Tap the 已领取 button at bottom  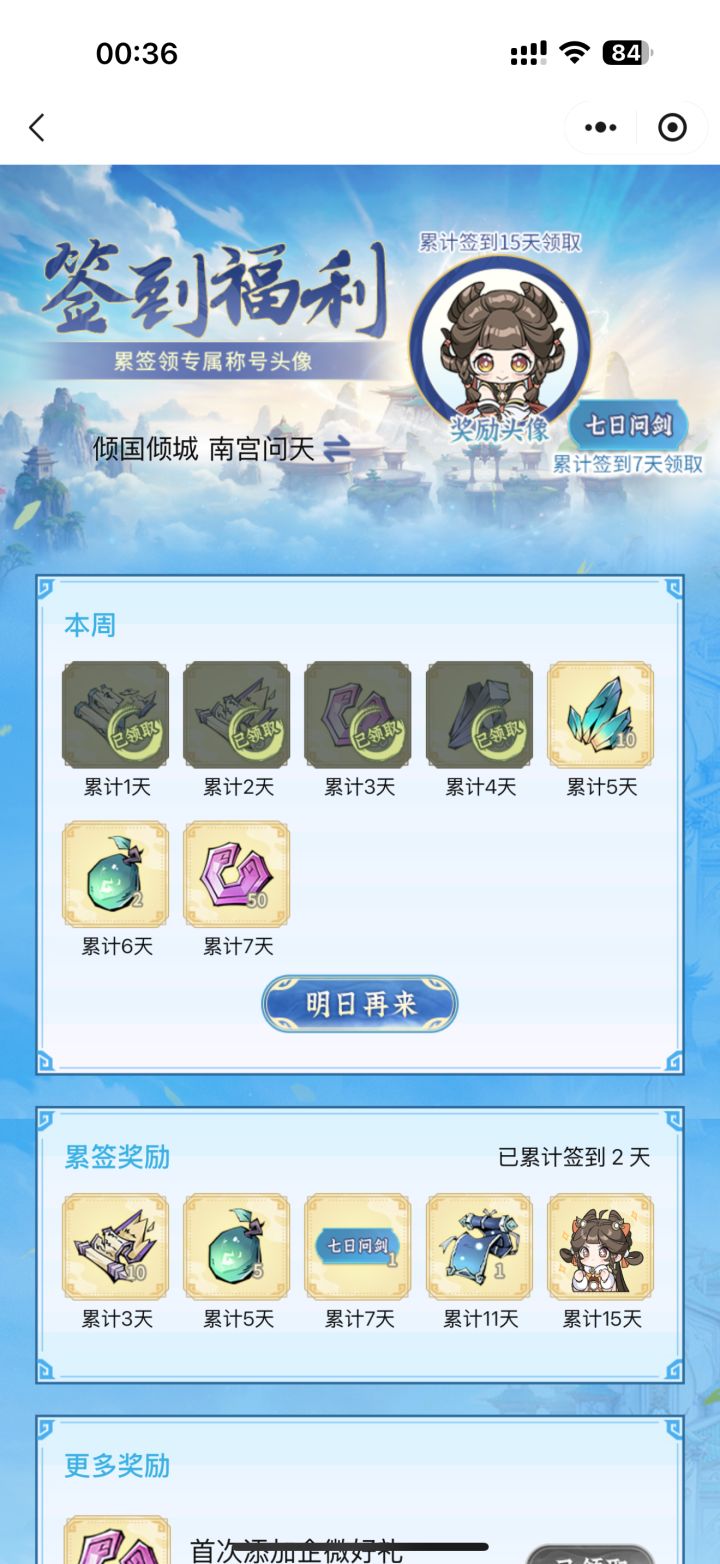(x=601, y=1557)
